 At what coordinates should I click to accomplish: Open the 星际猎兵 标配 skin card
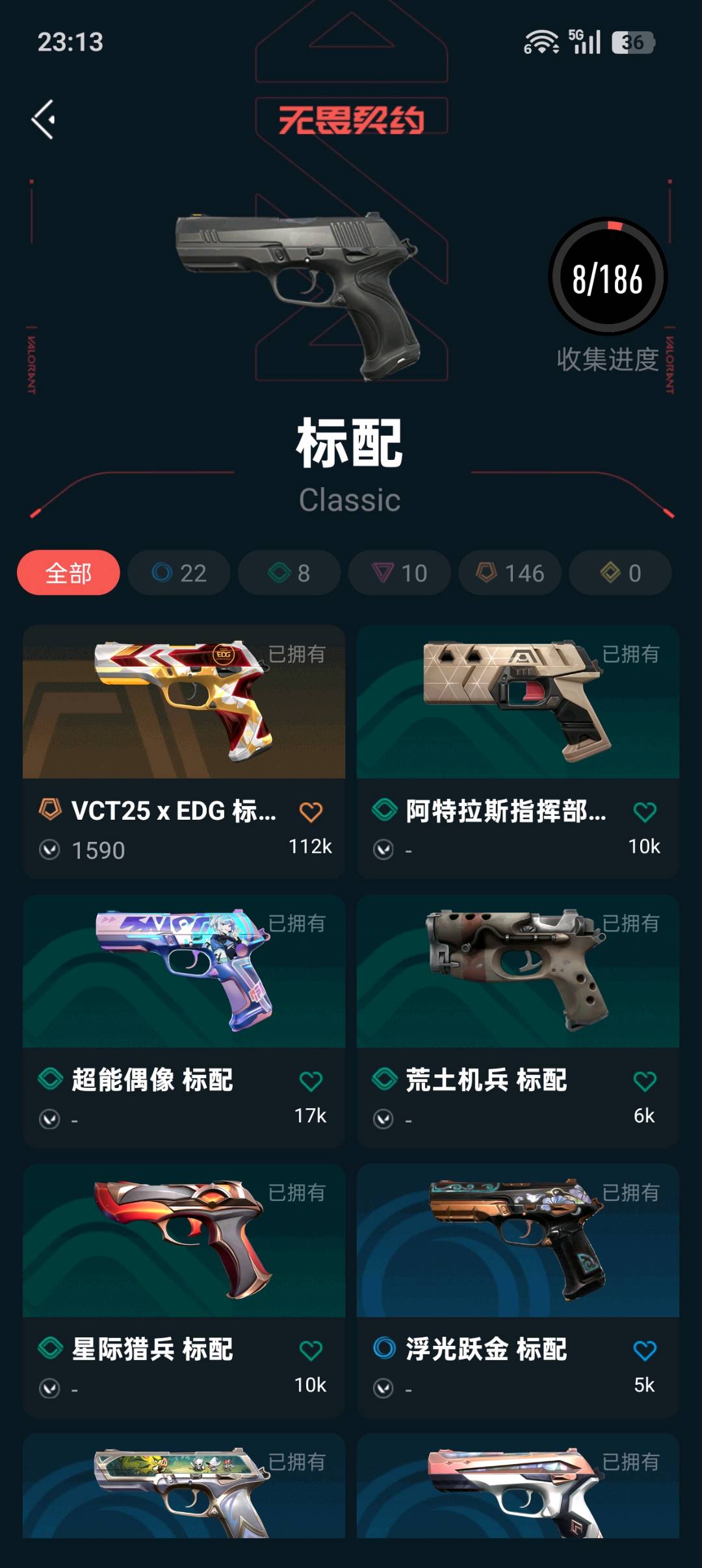(x=184, y=1291)
